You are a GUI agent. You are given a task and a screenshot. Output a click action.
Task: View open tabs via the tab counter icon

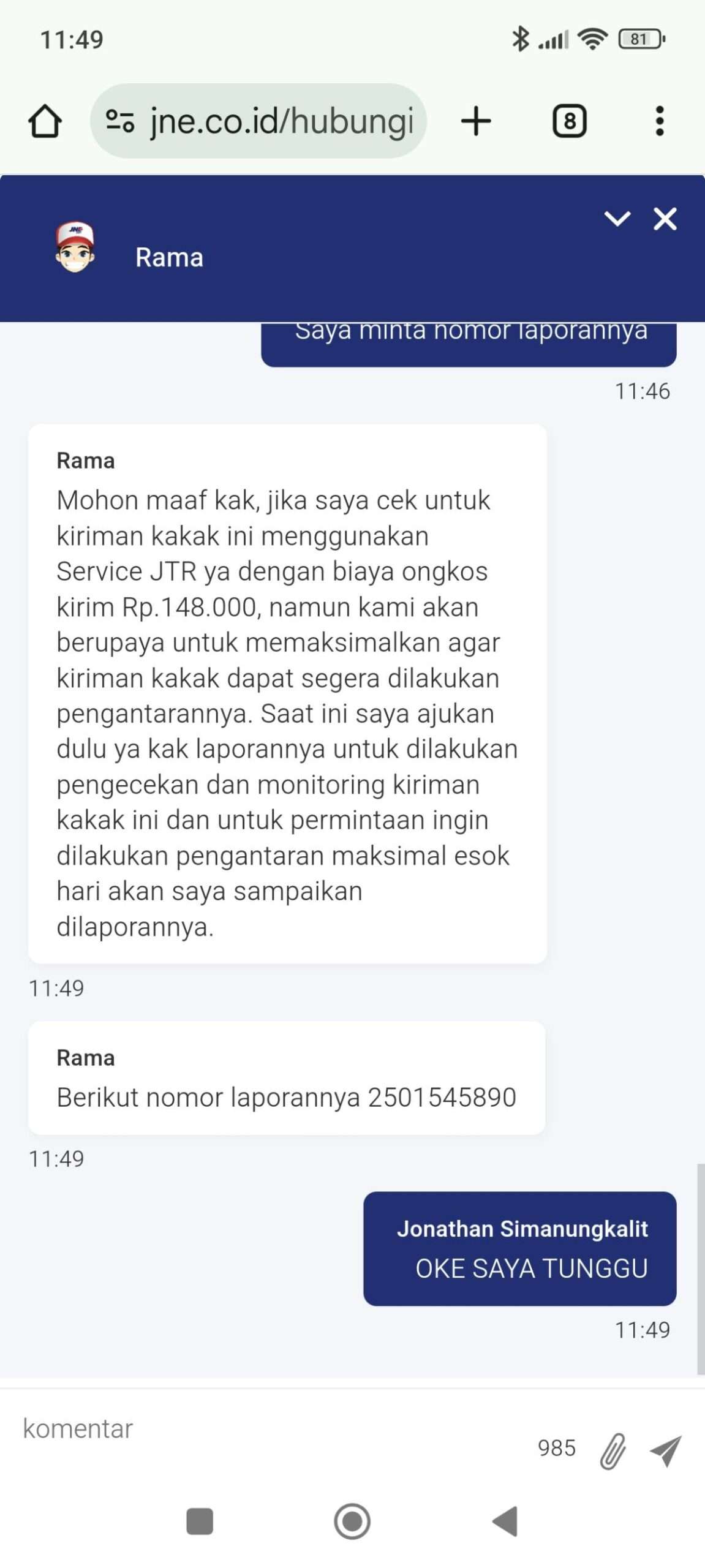pyautogui.click(x=570, y=120)
